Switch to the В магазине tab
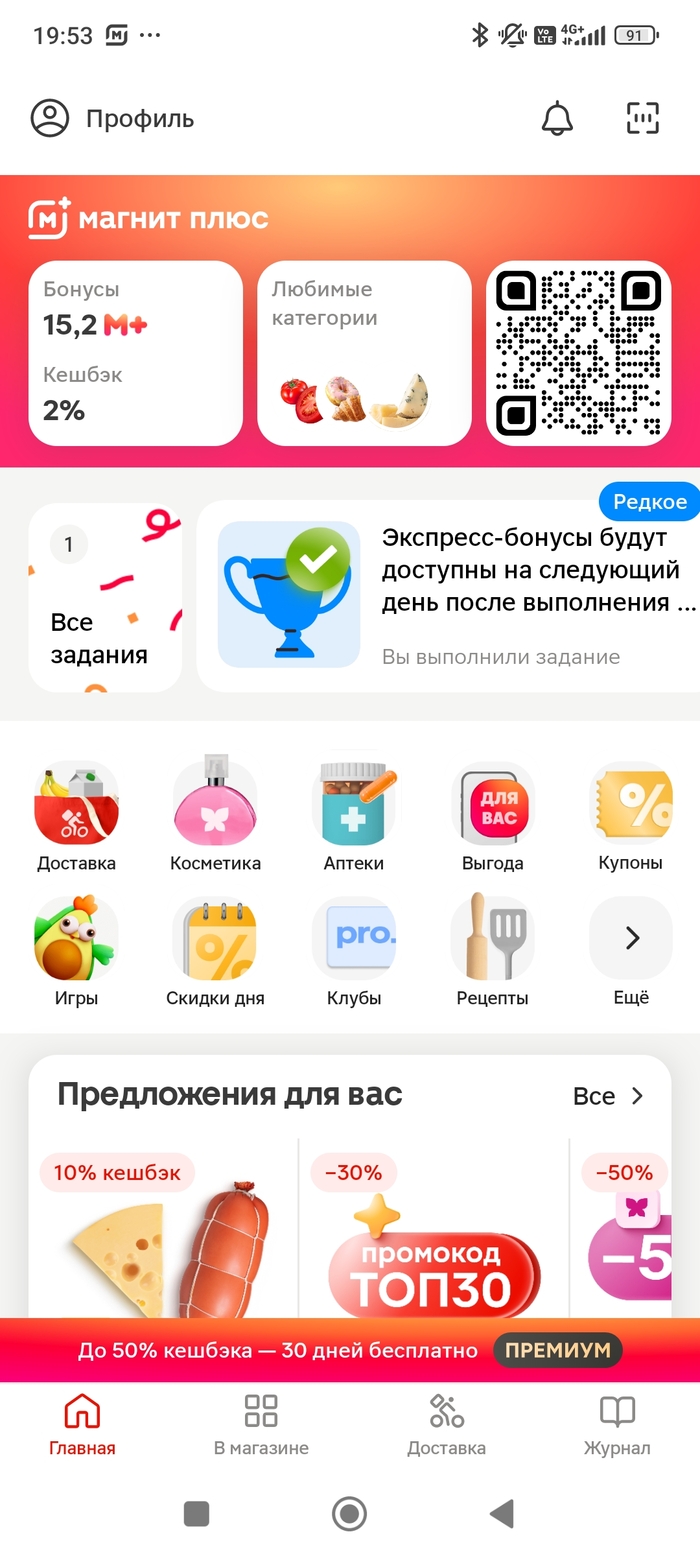 pos(261,1425)
